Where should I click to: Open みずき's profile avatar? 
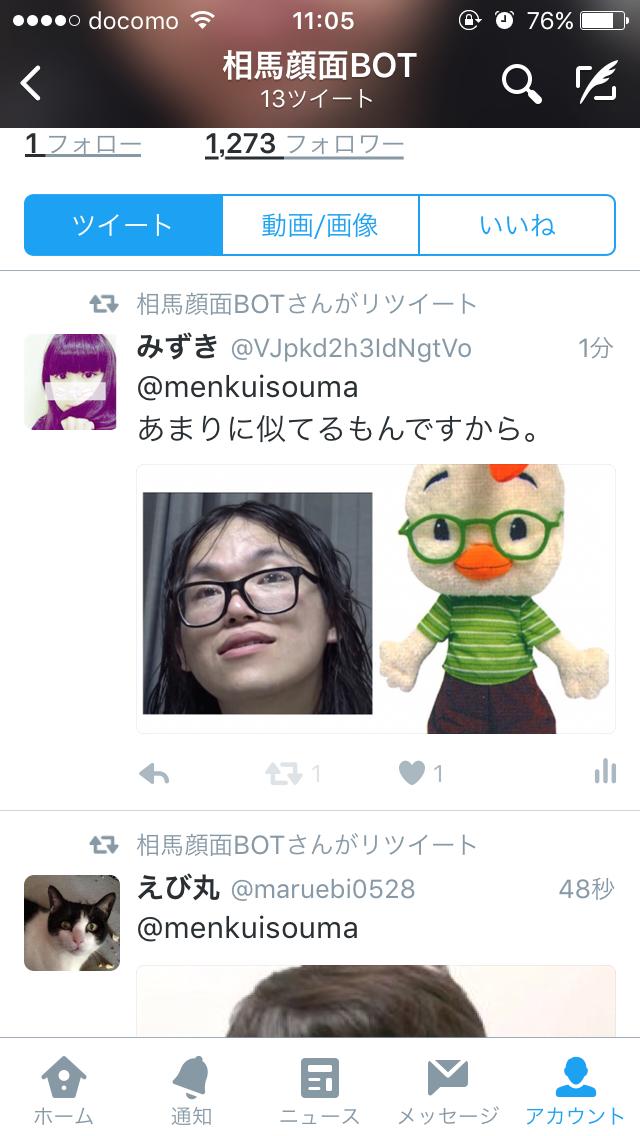pyautogui.click(x=71, y=382)
